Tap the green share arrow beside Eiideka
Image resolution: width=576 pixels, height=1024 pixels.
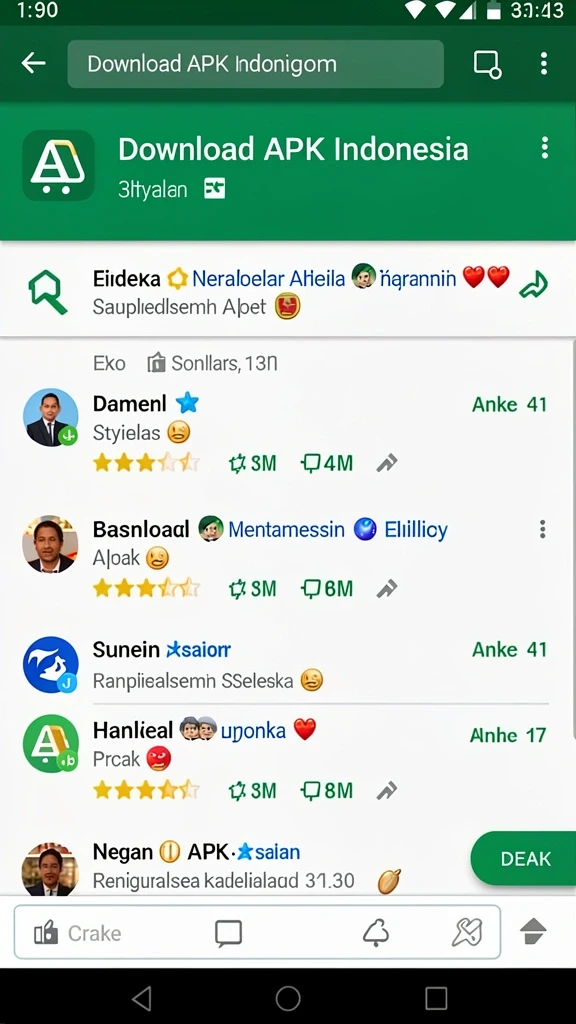point(534,286)
